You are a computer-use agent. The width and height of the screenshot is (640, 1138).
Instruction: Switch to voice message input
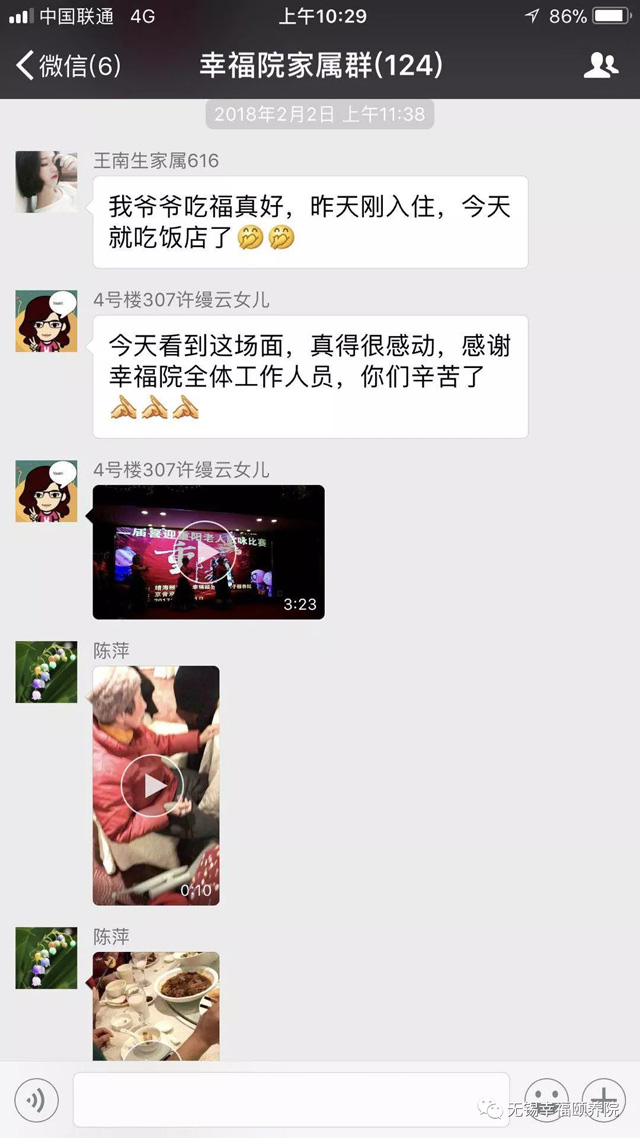pyautogui.click(x=37, y=1101)
